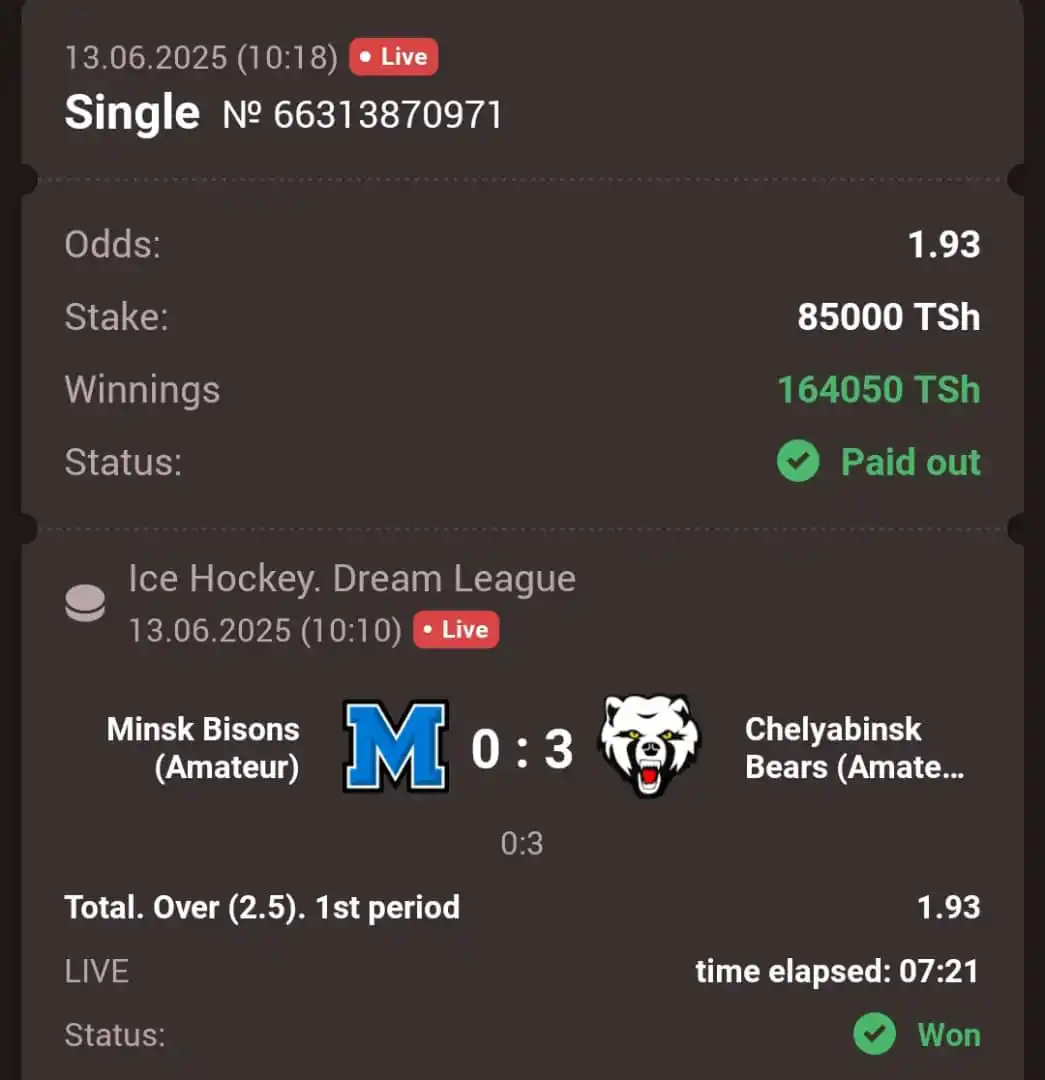
Task: Open the Minsk Bisons vs Chelyabinsk Bears match
Action: coord(522,749)
